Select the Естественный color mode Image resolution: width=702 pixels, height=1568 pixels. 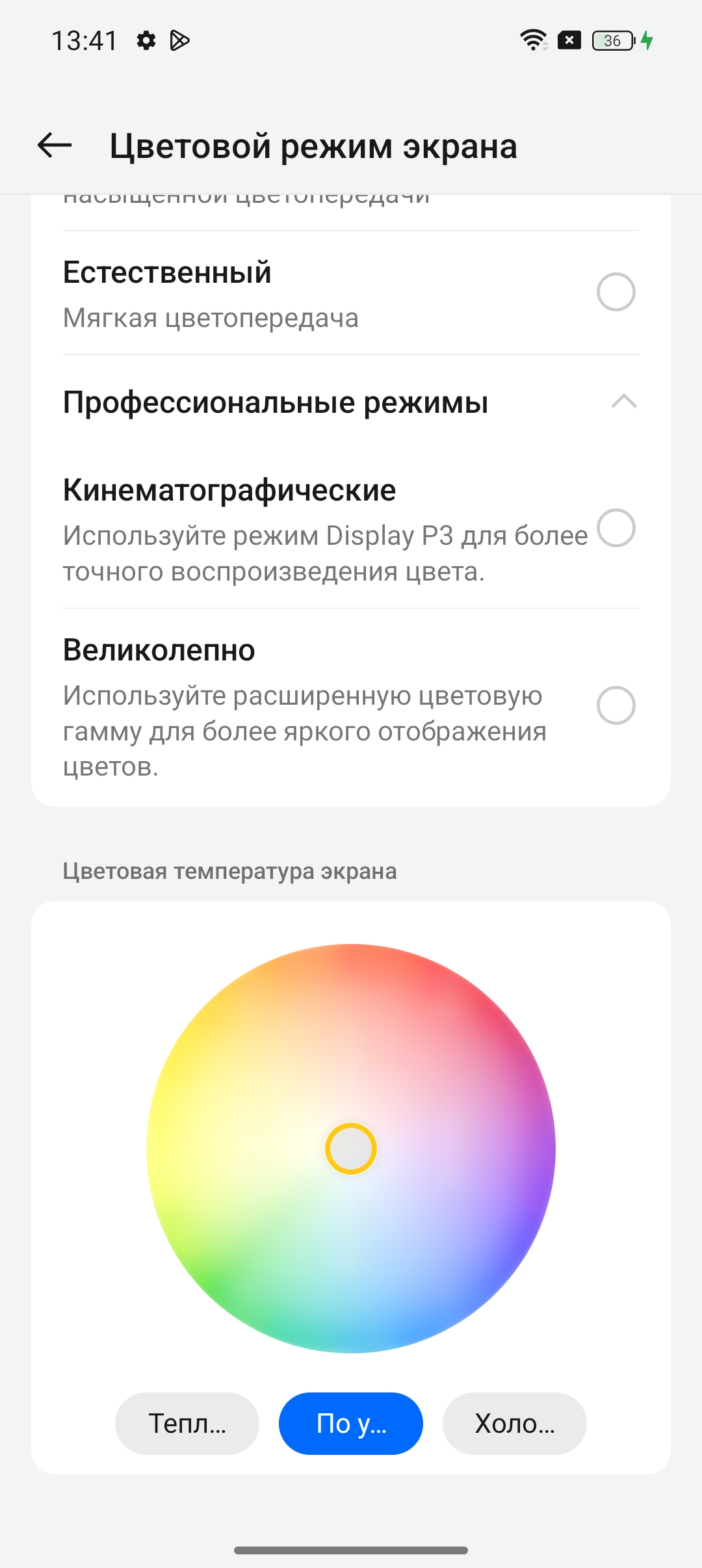tap(615, 292)
